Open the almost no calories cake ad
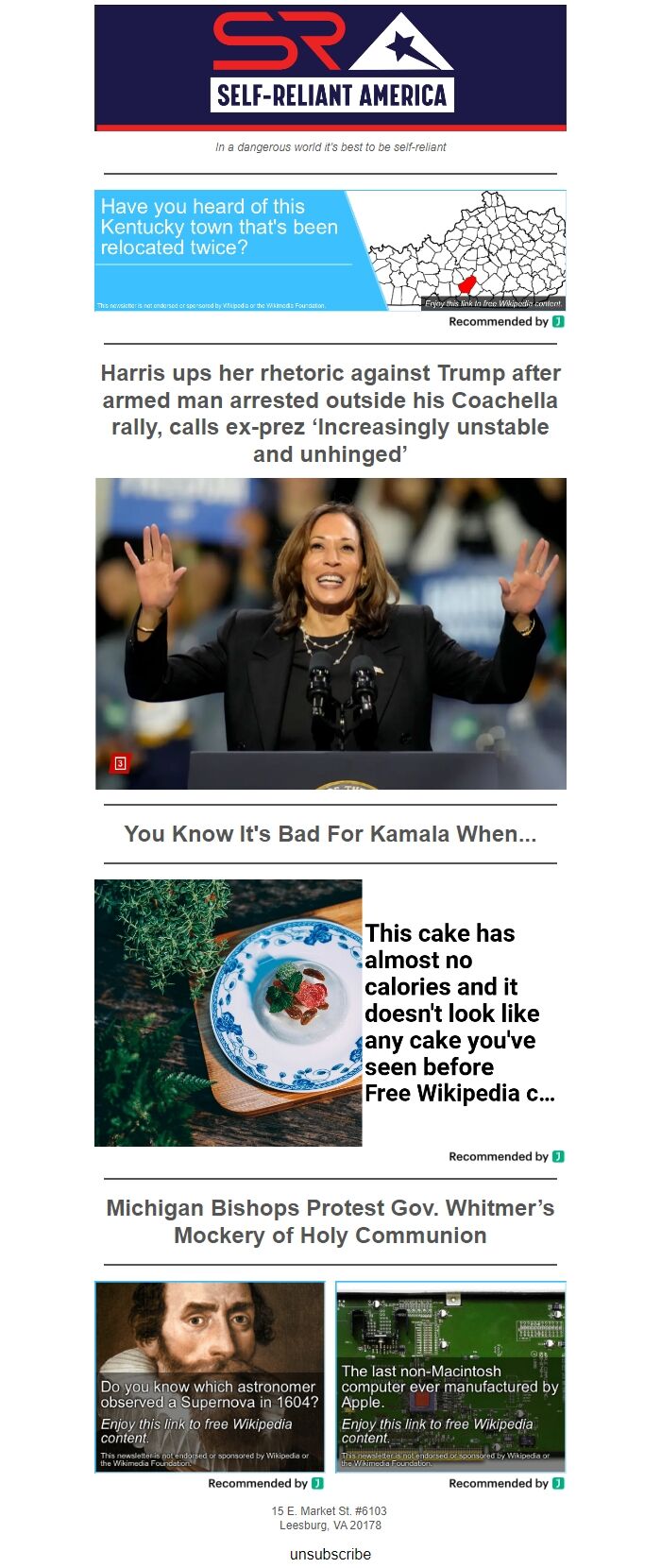This screenshot has width=661, height=1568. (x=330, y=1013)
